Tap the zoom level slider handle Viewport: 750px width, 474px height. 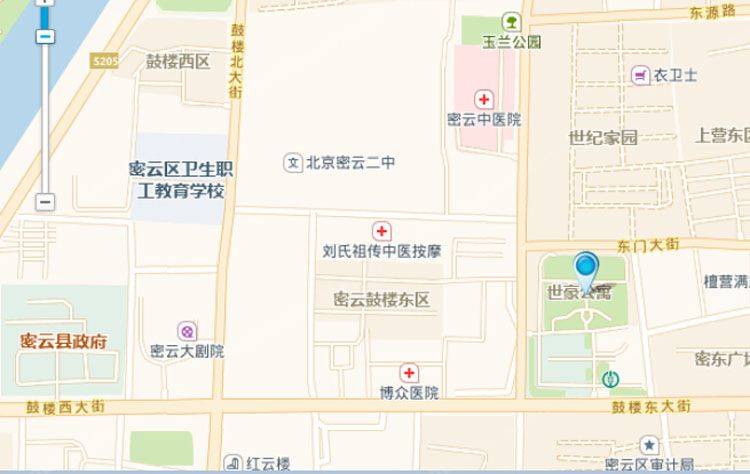tap(45, 37)
